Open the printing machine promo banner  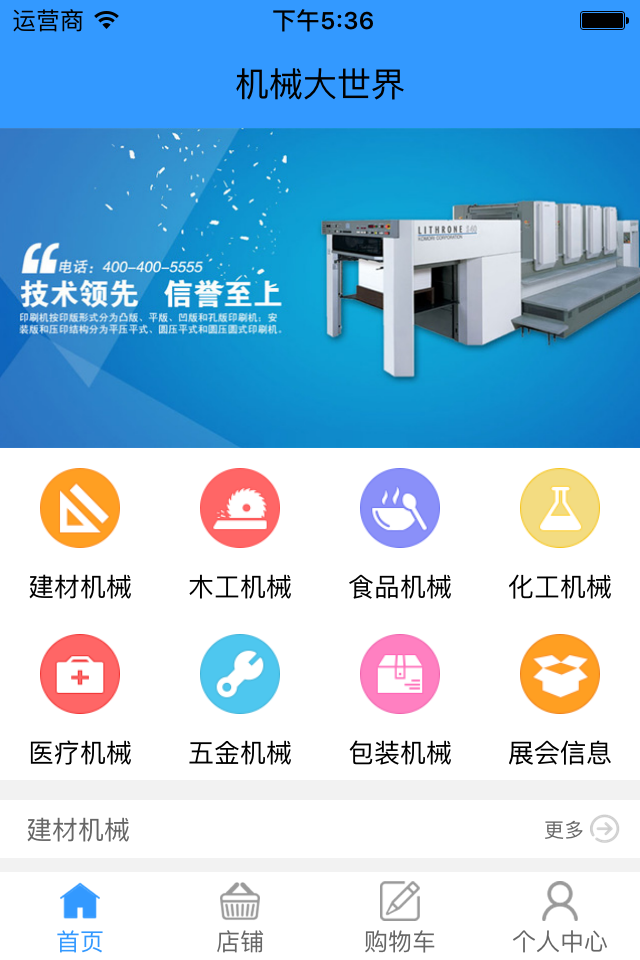point(320,288)
